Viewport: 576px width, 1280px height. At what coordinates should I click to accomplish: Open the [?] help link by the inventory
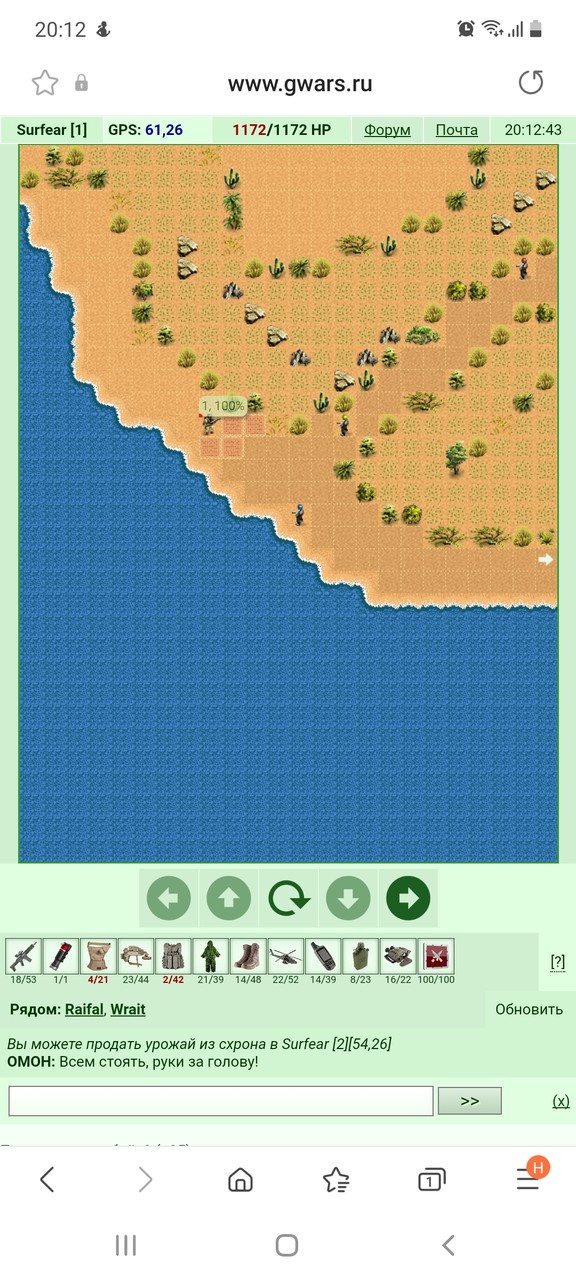(558, 962)
